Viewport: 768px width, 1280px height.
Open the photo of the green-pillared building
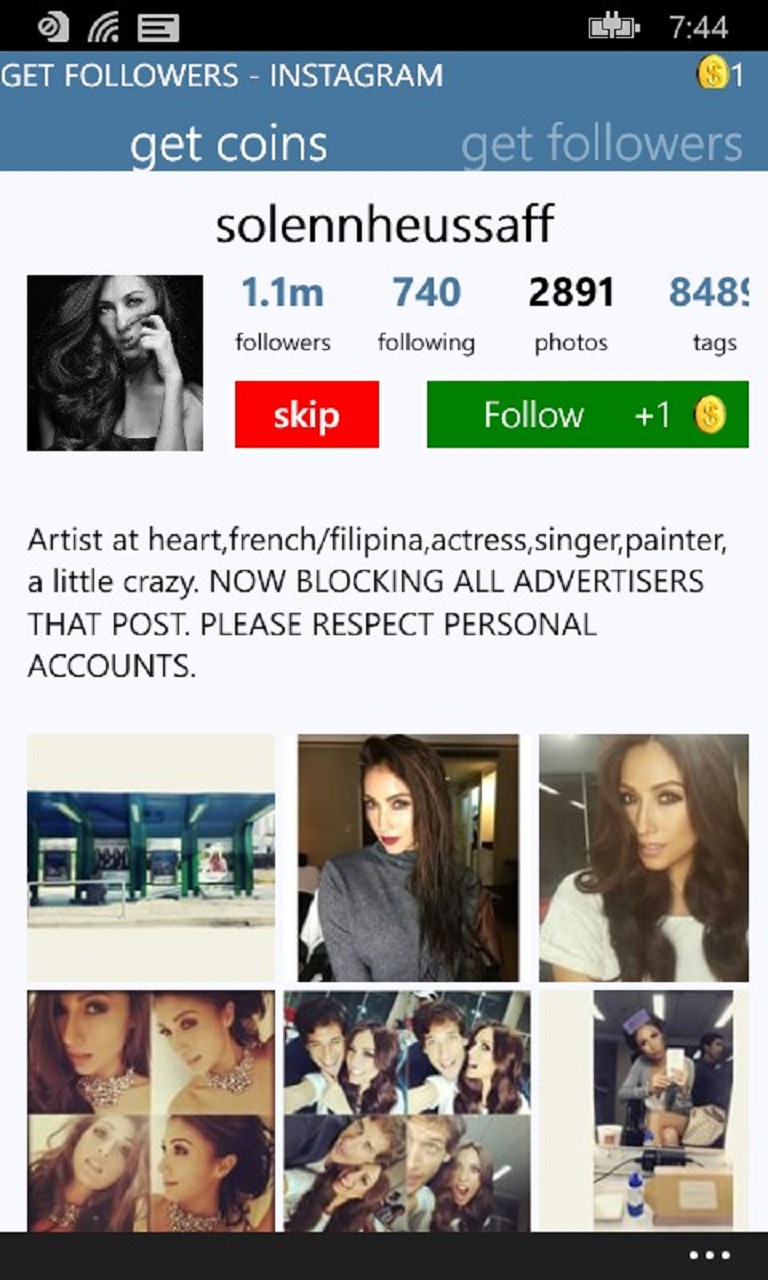tap(151, 858)
